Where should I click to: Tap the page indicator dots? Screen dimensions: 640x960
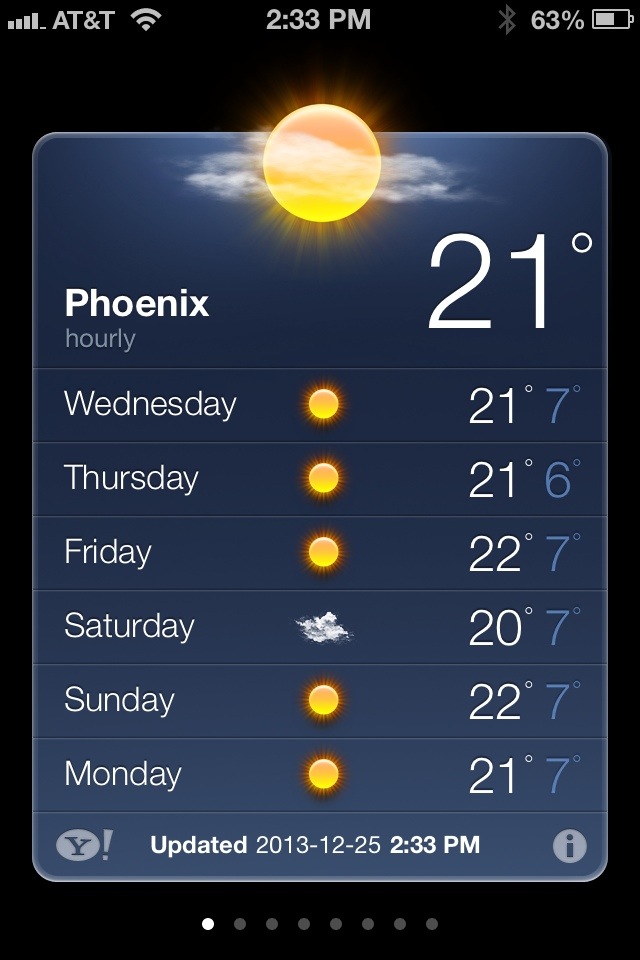click(x=320, y=924)
